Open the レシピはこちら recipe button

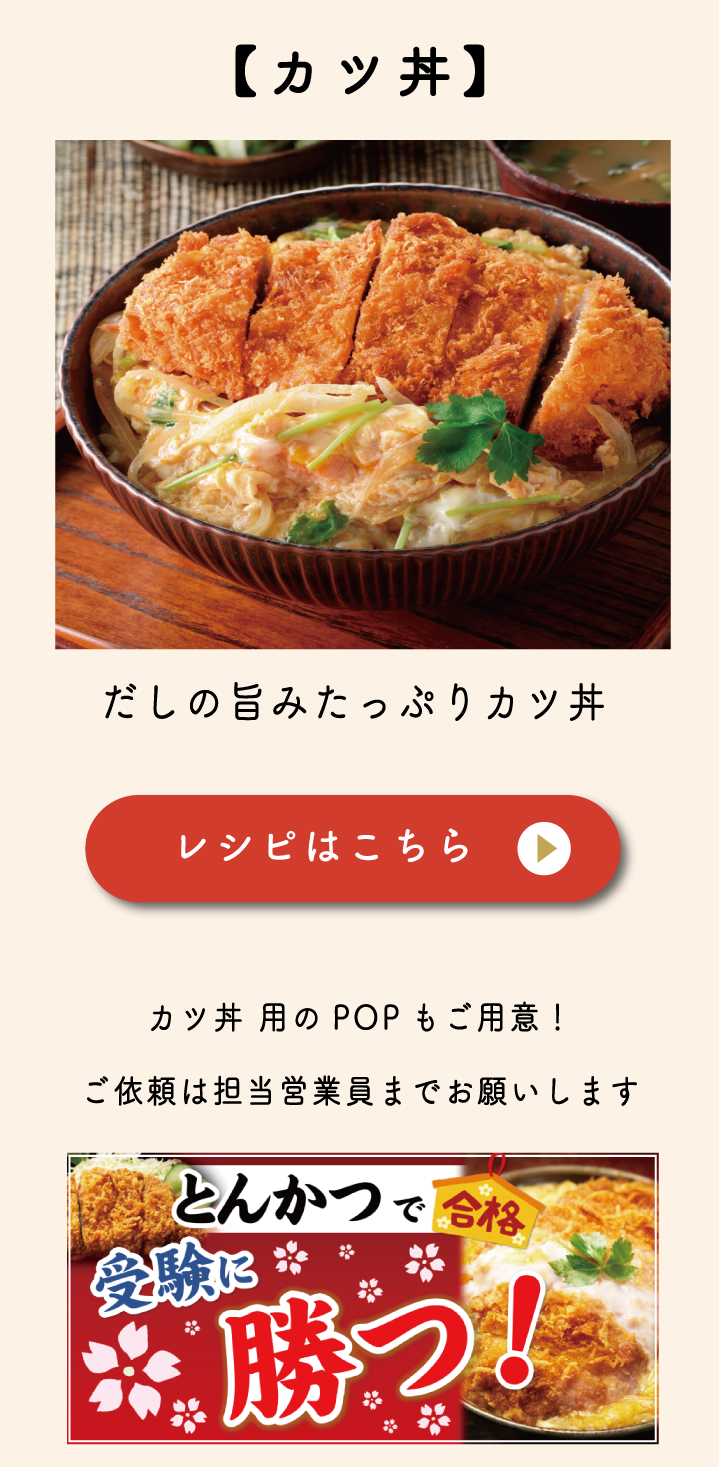click(352, 848)
